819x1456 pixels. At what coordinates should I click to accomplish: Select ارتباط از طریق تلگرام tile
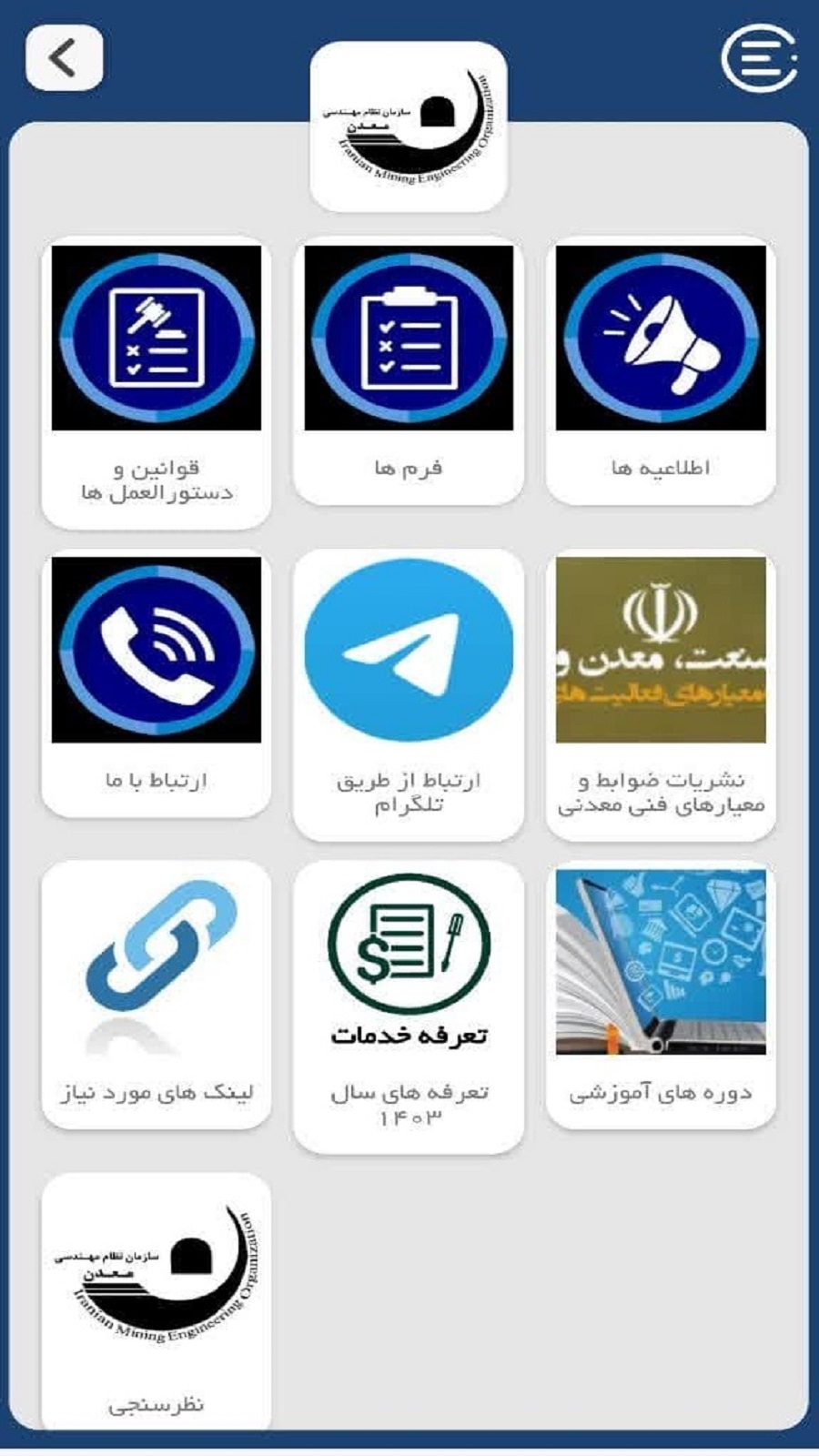[409, 694]
